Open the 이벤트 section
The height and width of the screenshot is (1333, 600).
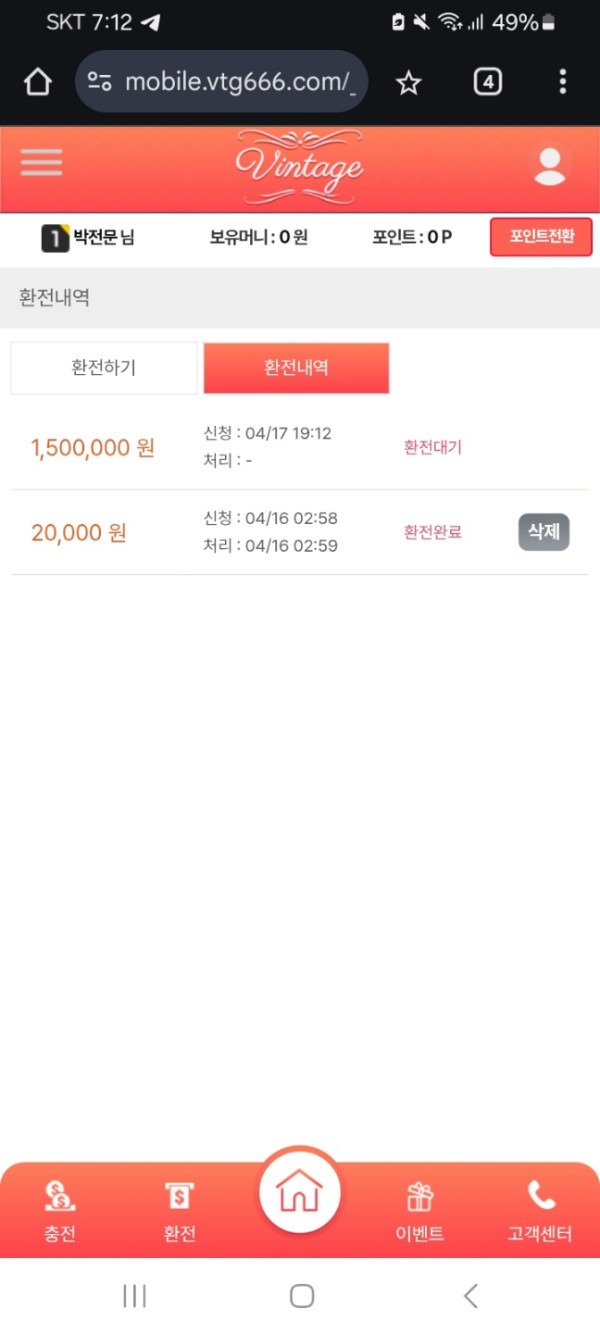[x=420, y=1210]
